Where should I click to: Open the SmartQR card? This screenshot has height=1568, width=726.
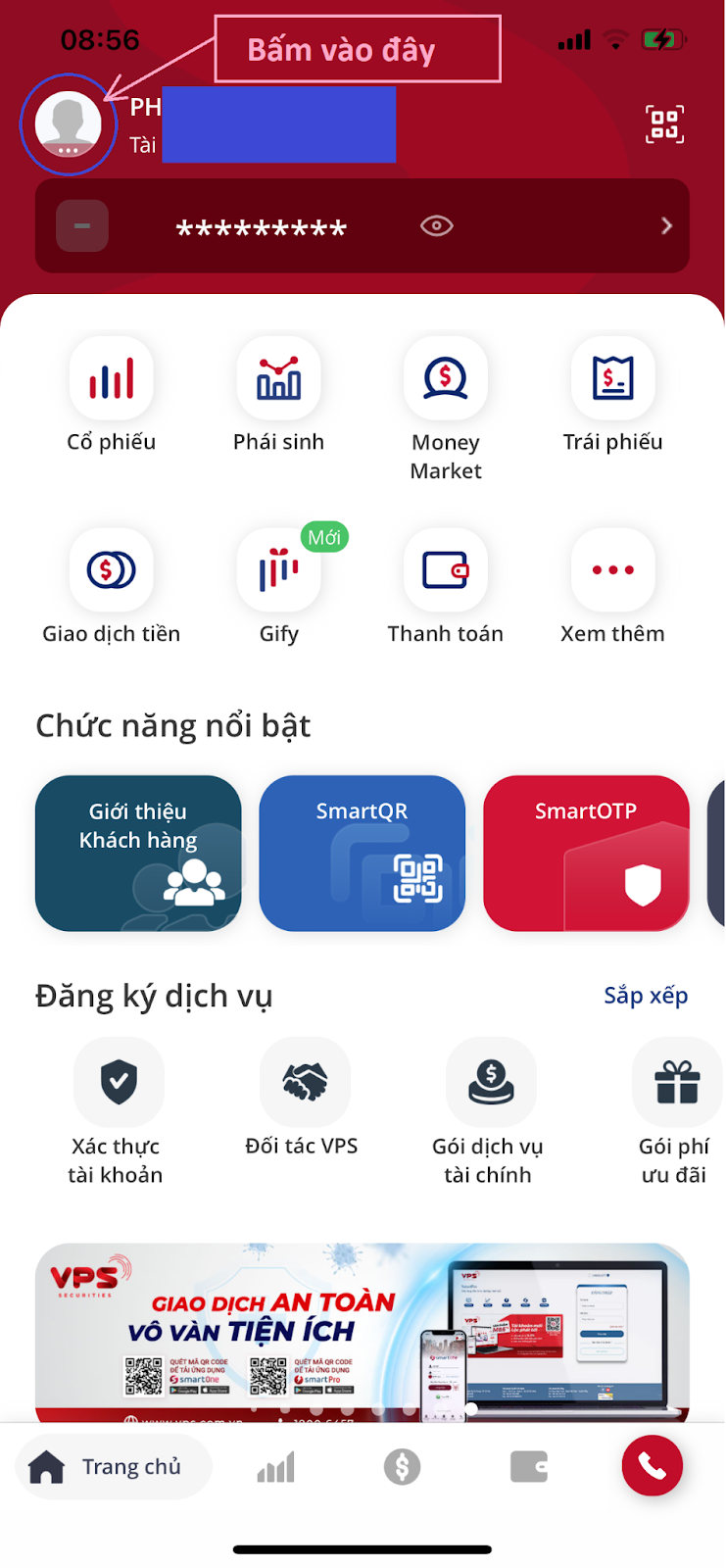tap(362, 853)
